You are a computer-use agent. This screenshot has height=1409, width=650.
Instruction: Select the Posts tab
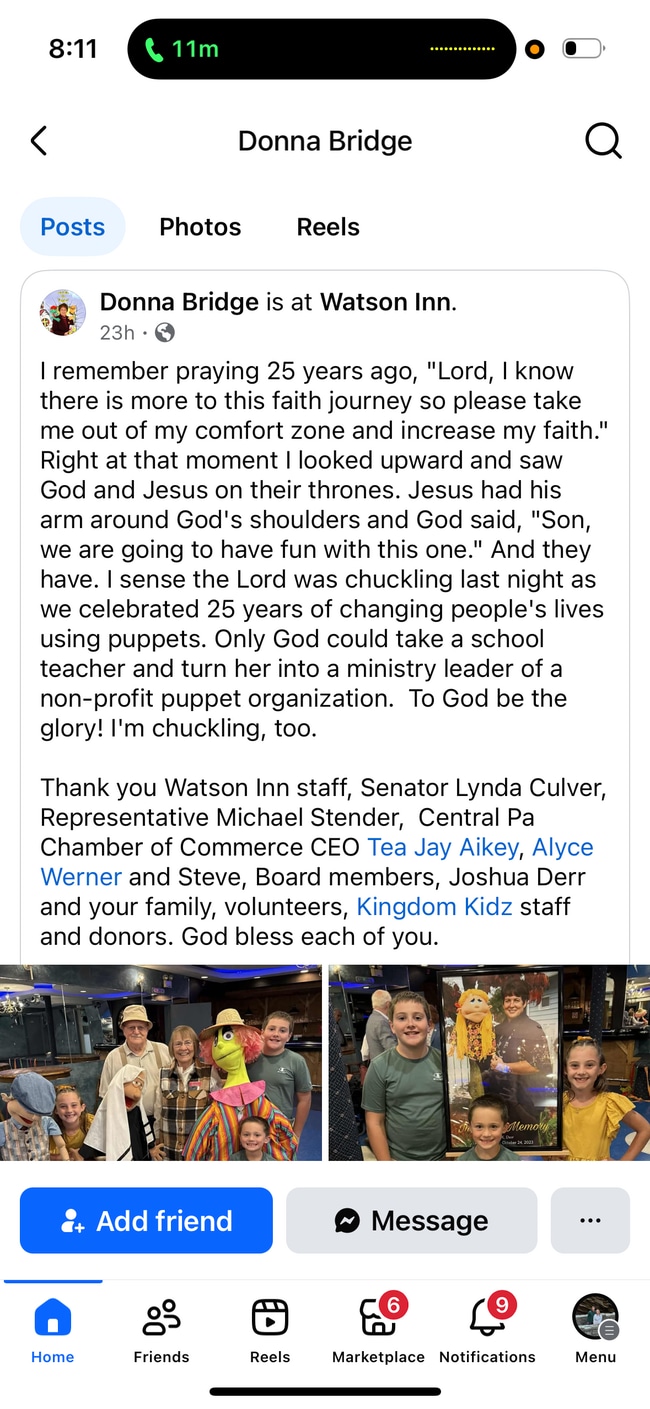pos(72,227)
